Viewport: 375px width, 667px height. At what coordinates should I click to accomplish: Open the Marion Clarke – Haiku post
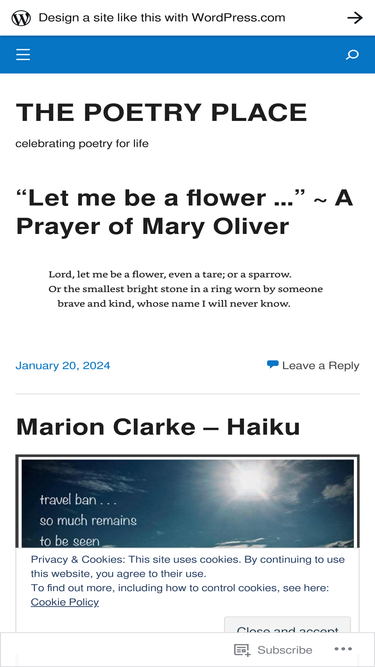158,427
